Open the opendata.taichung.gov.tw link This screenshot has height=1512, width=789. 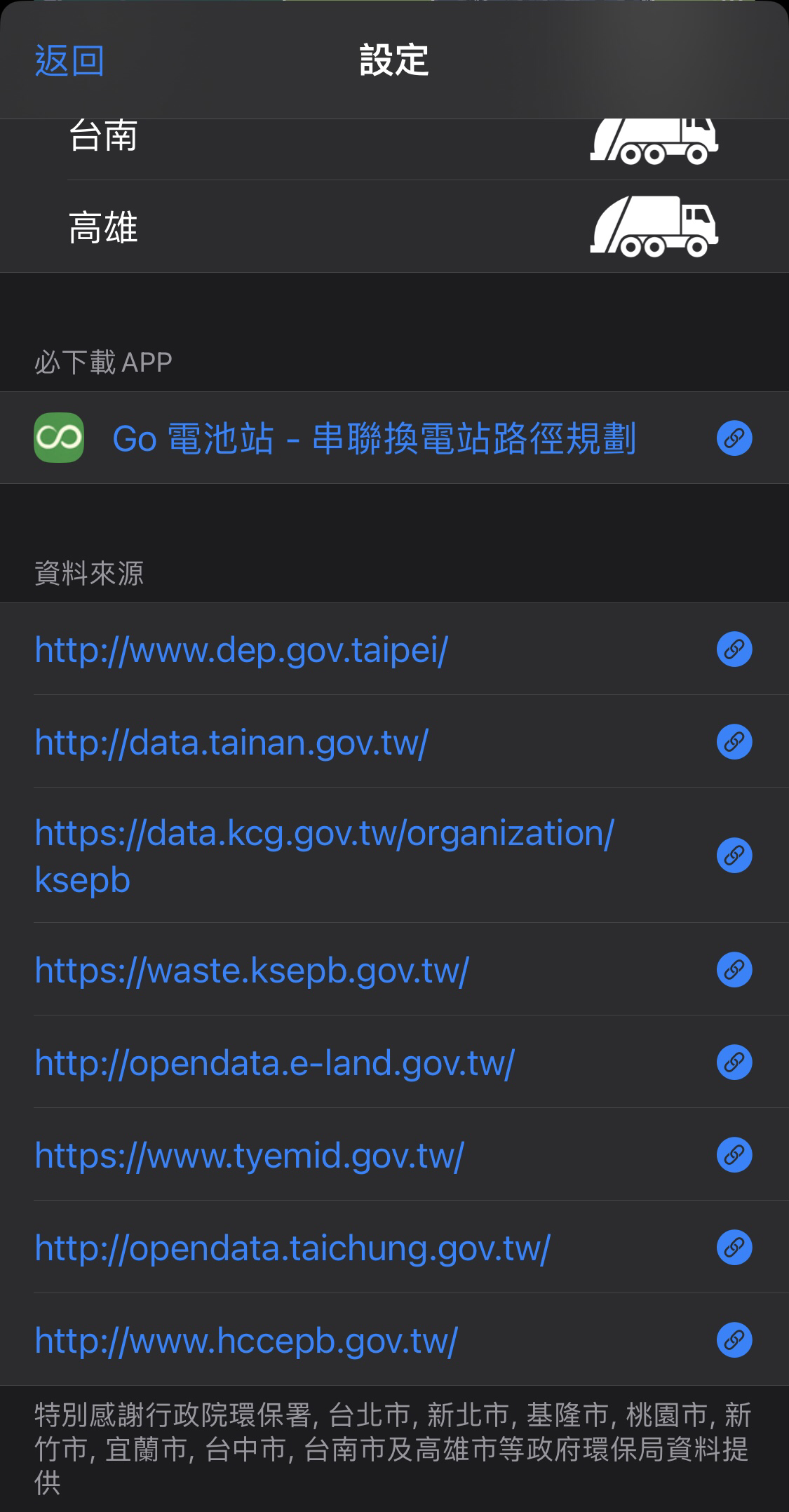pos(292,1248)
